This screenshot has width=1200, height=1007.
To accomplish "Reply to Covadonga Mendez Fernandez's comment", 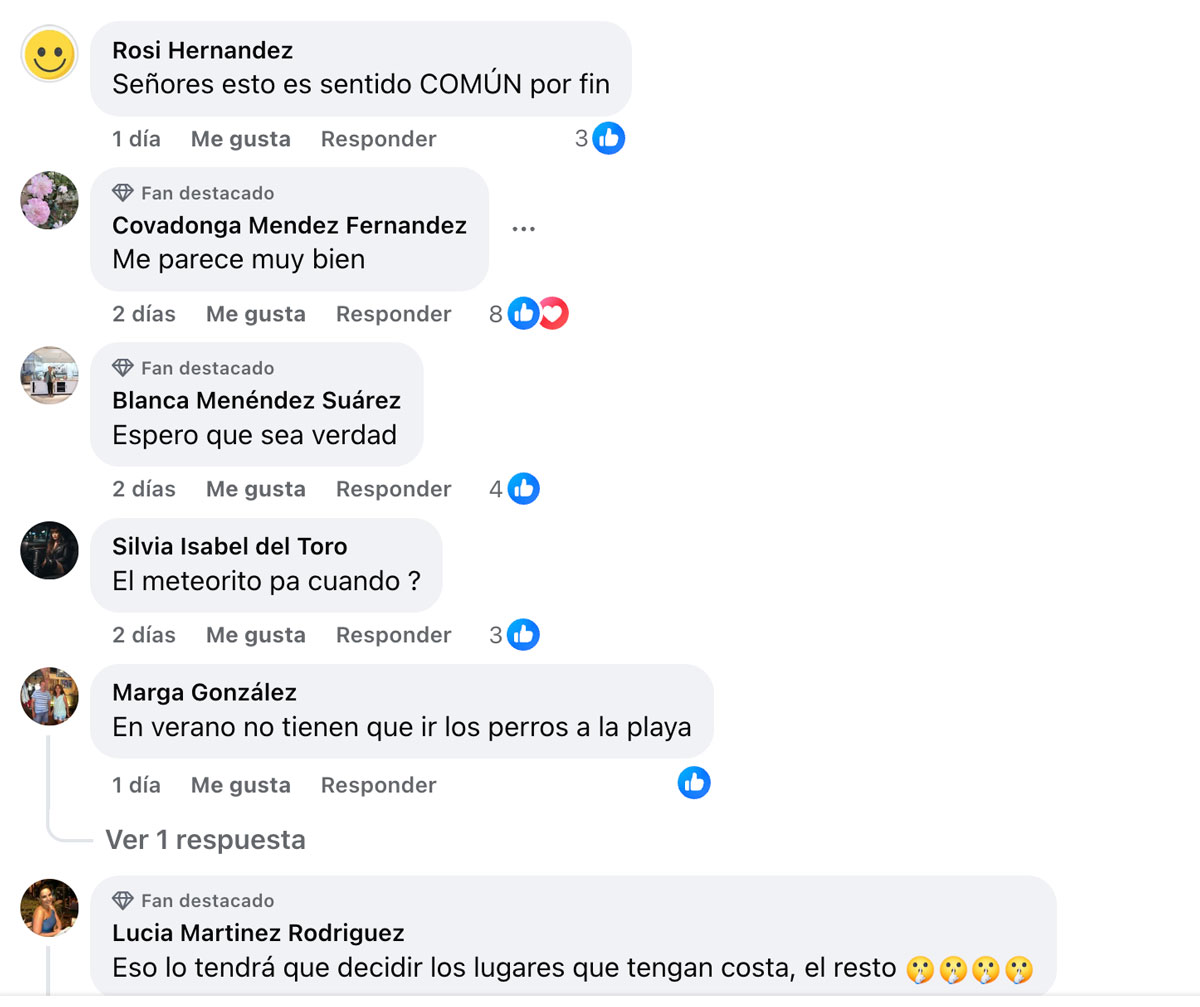I will coord(393,314).
